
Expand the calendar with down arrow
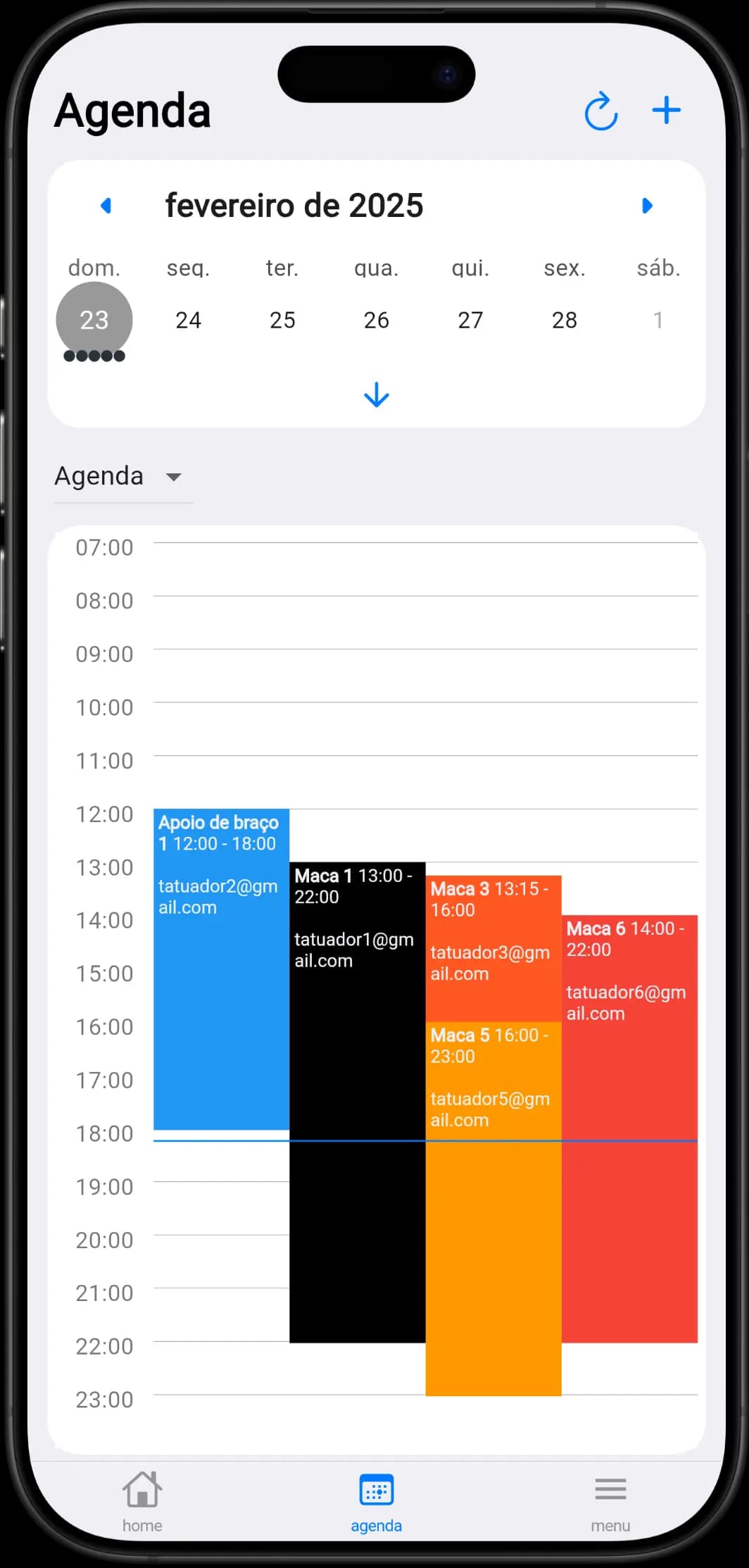tap(376, 395)
